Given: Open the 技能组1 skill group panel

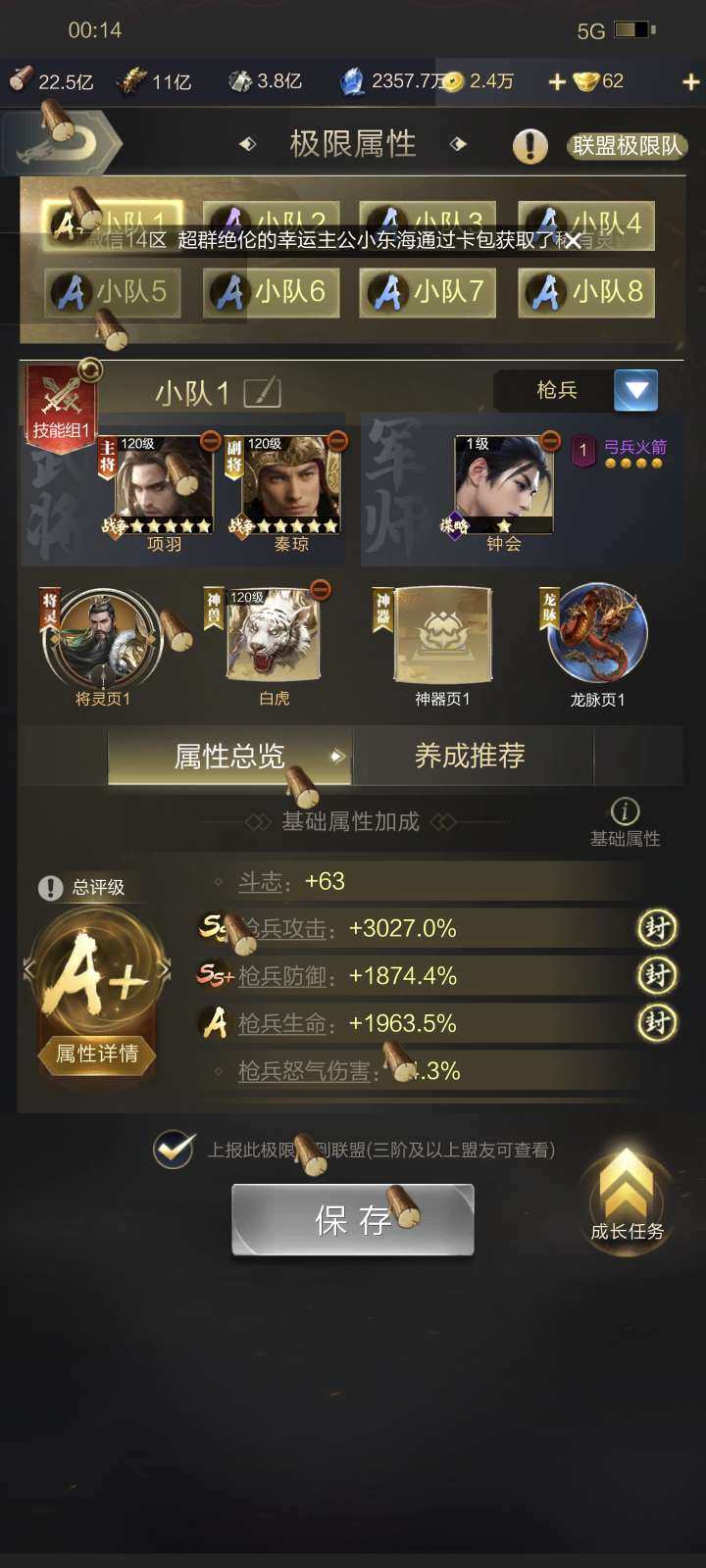Looking at the screenshot, I should pyautogui.click(x=59, y=402).
